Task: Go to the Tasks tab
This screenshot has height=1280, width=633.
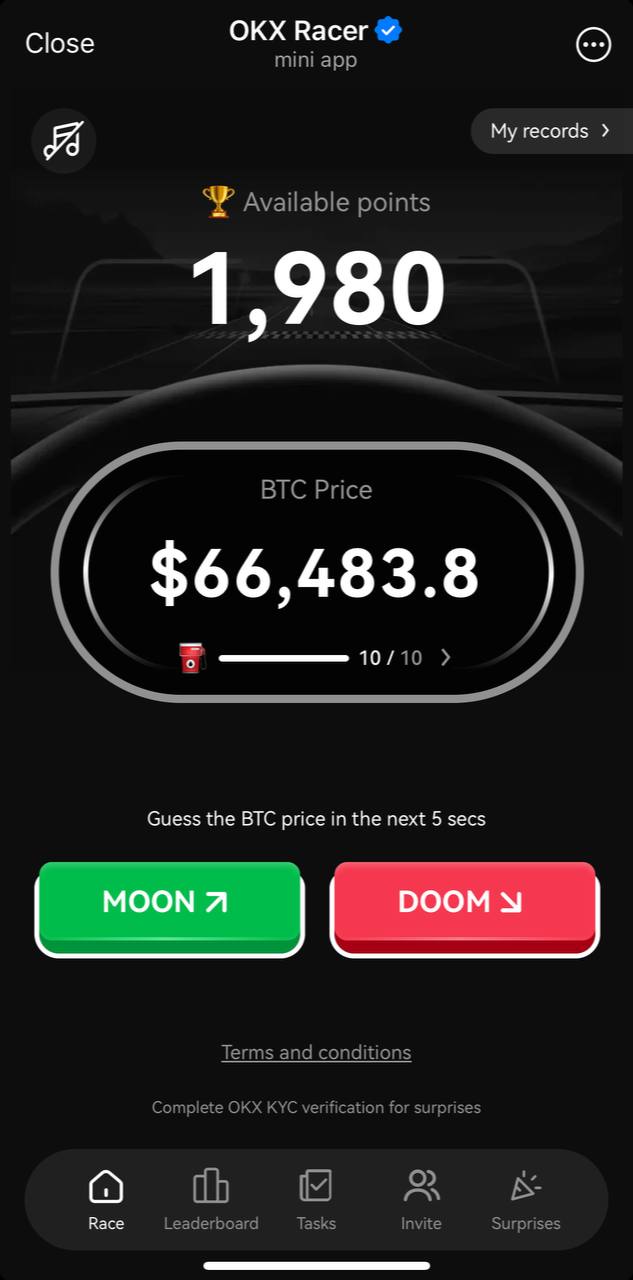Action: click(316, 1199)
